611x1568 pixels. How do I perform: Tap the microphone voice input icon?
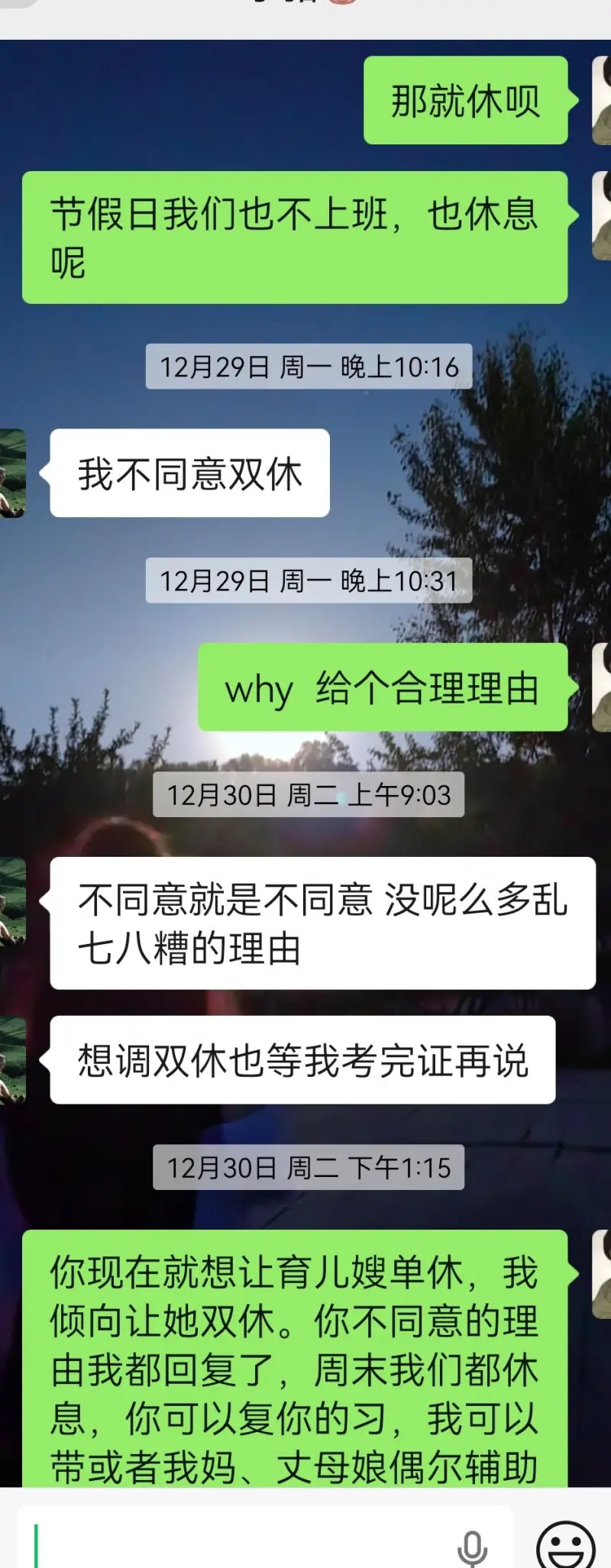(x=472, y=1547)
